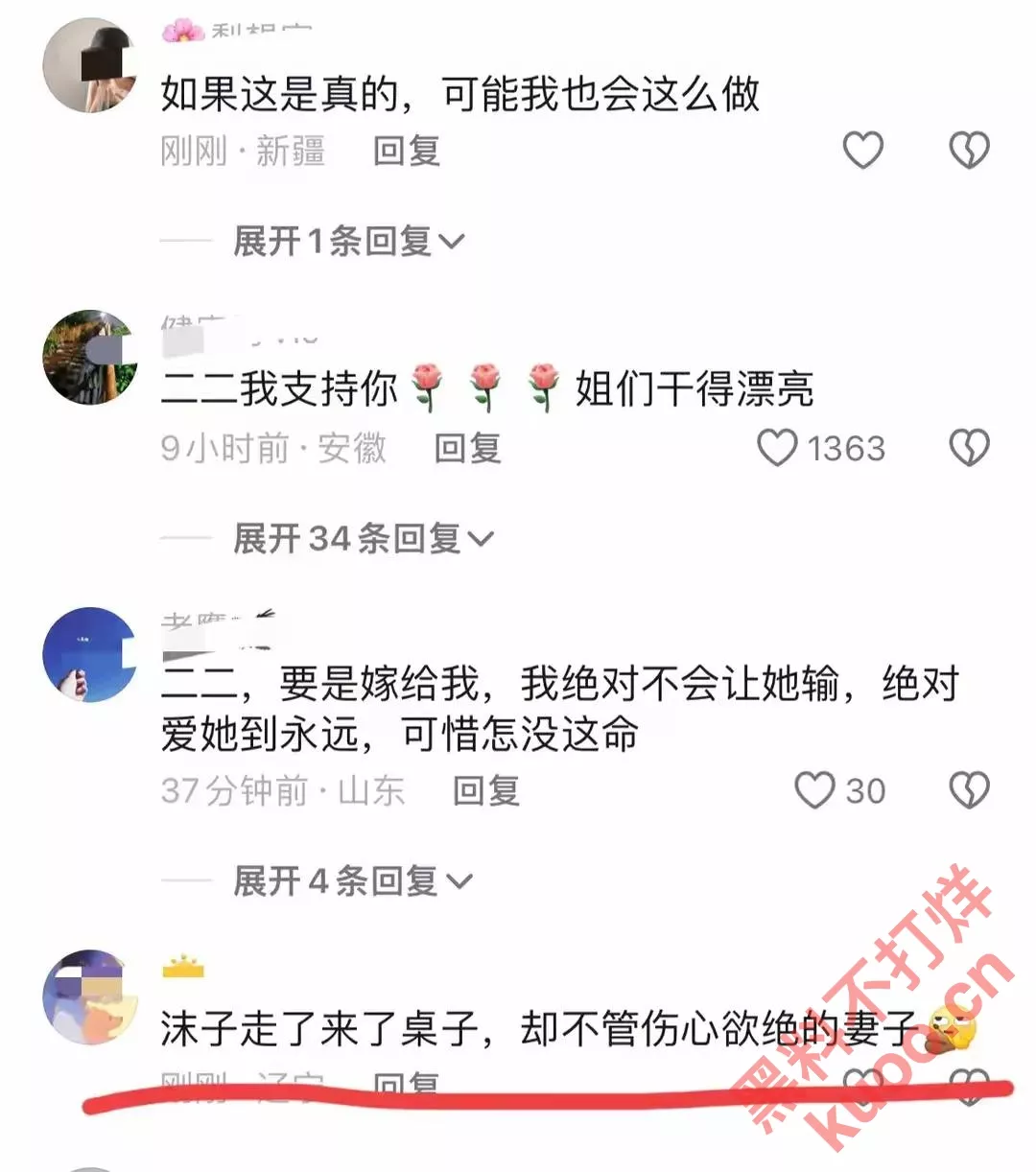Reply to the comment from 新疆
The width and height of the screenshot is (1036, 1172).
click(407, 152)
